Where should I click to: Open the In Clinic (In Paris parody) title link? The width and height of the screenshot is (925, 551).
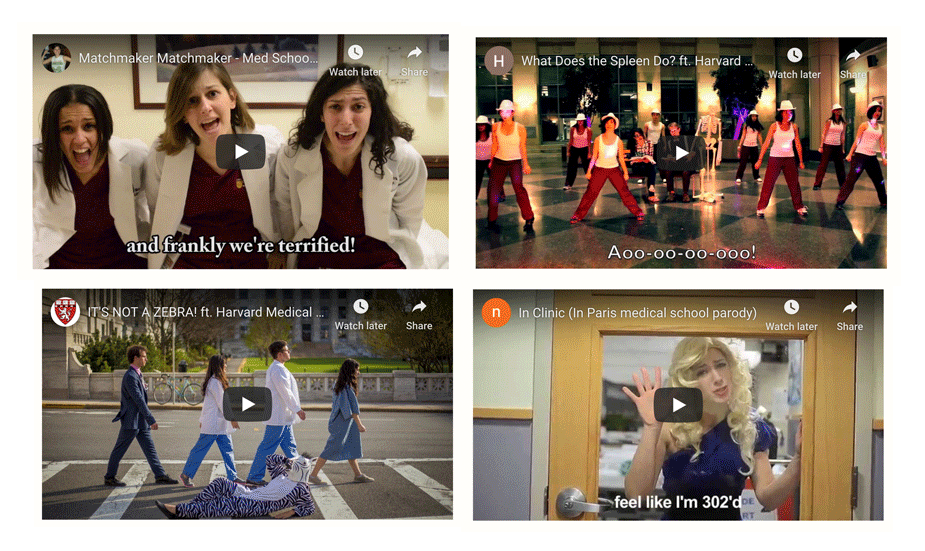636,313
